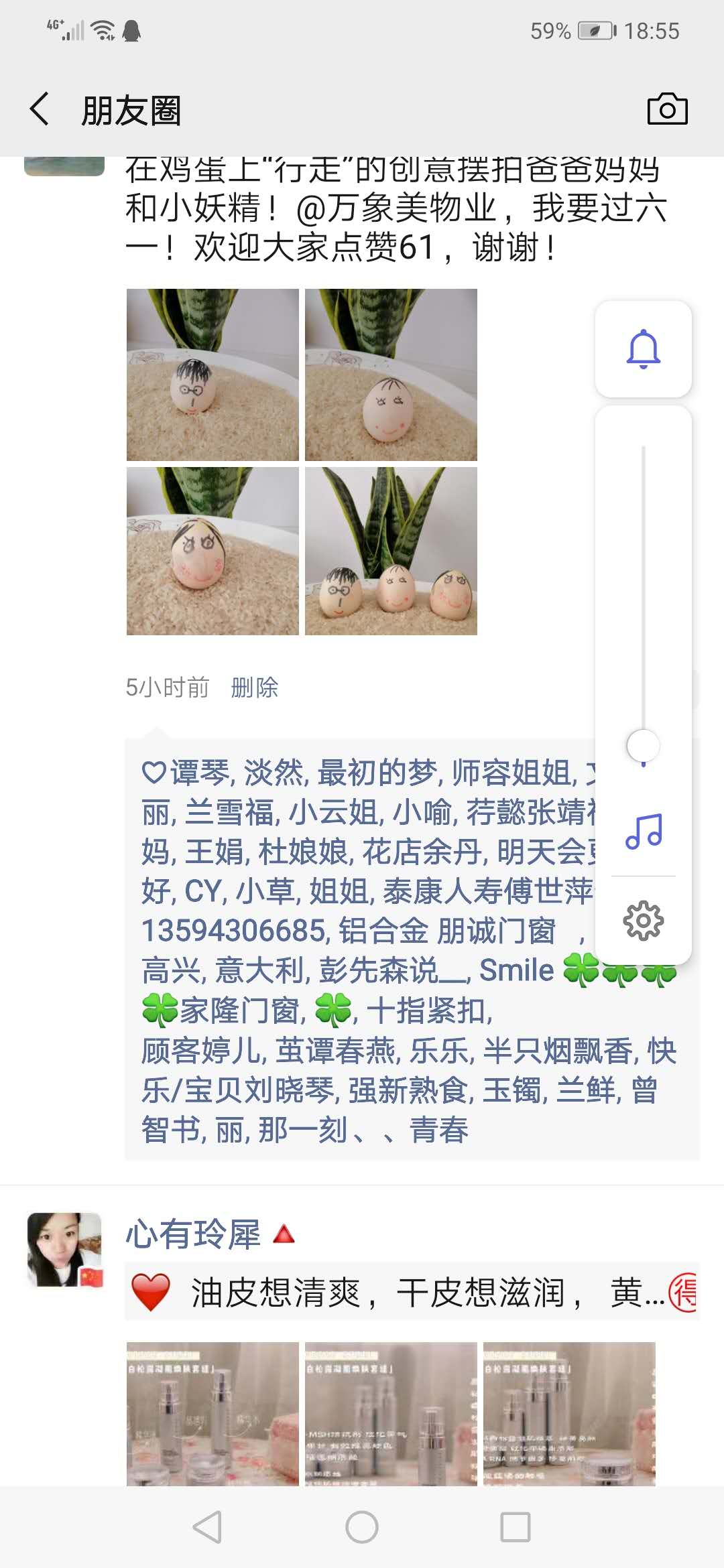
Task: Open the photo of the egg with glasses
Action: [x=213, y=375]
